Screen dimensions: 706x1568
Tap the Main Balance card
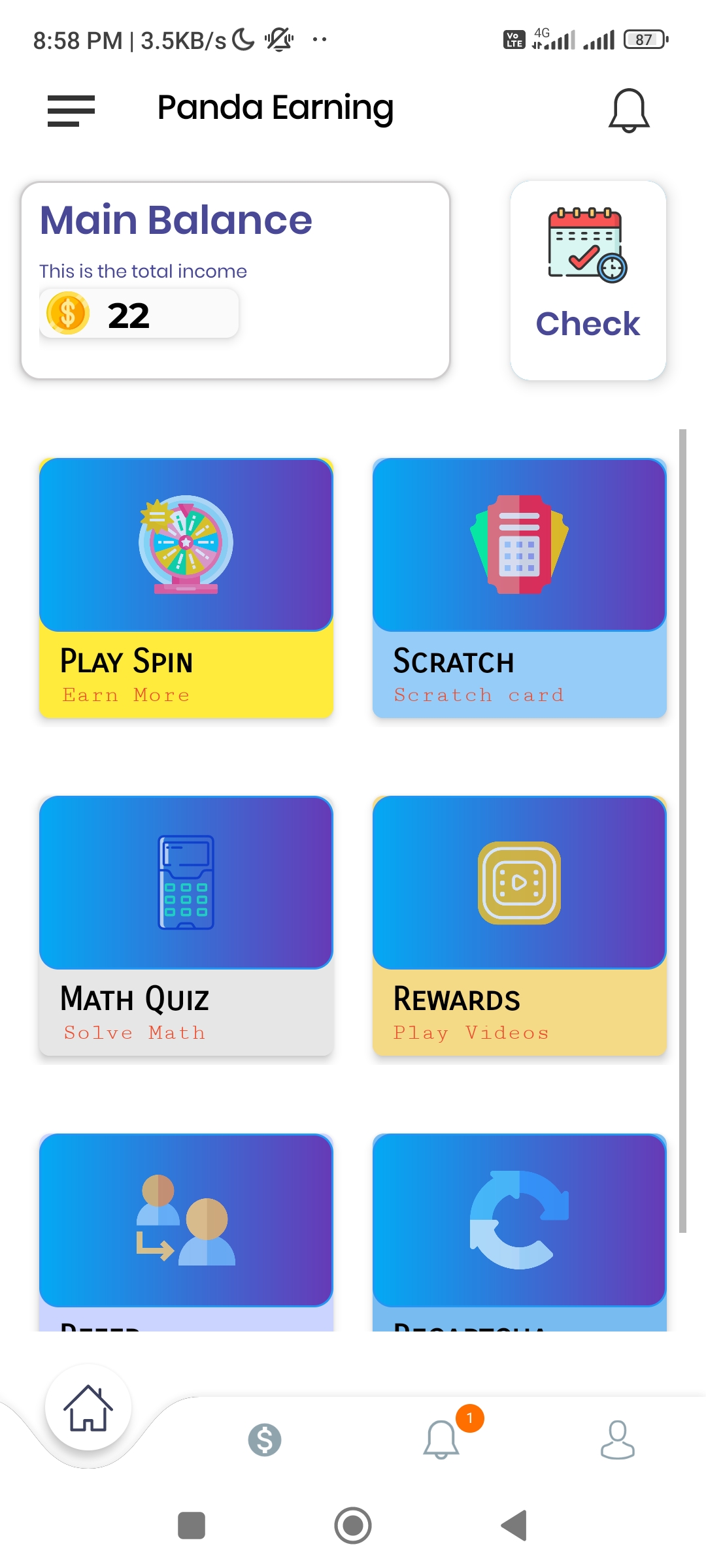235,280
